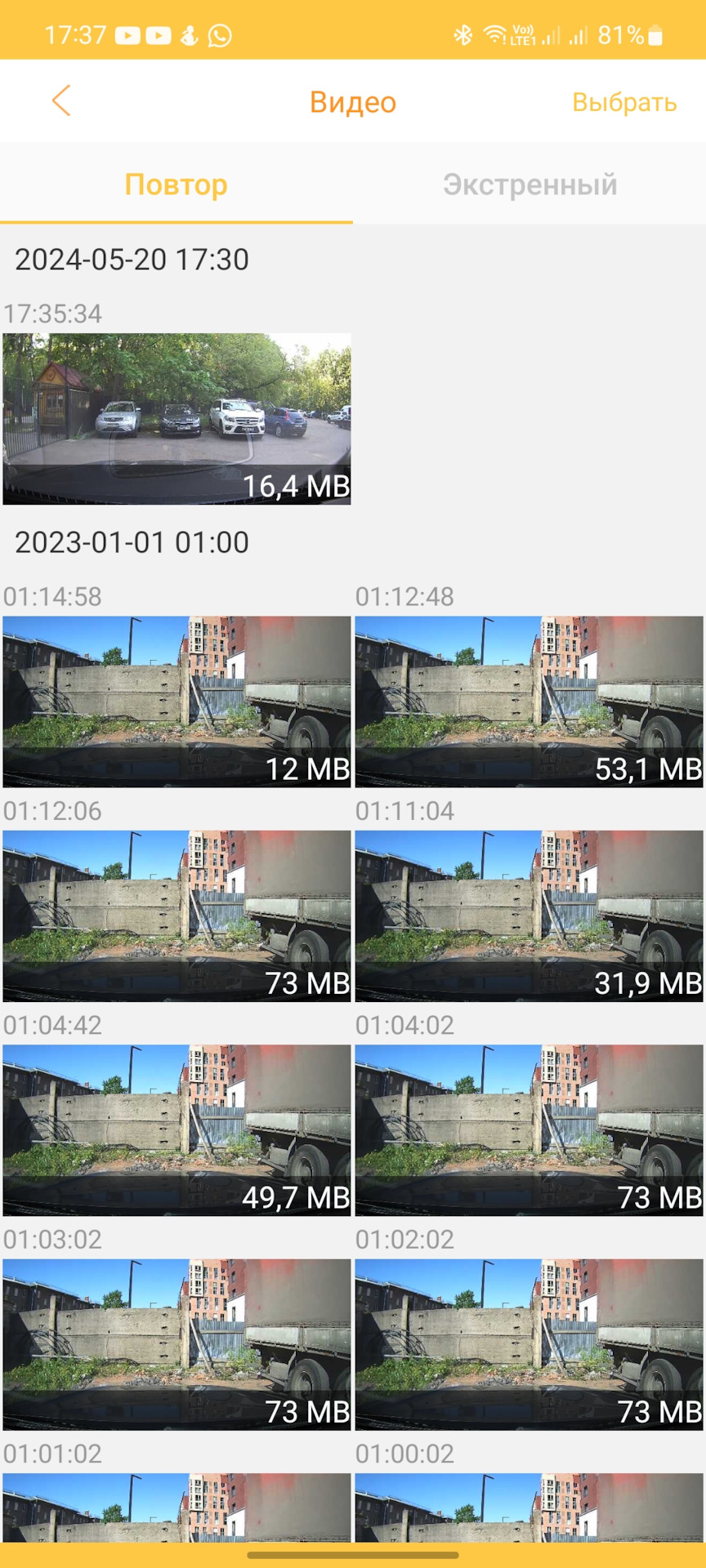Open the 17:35:34 video of 16,4 MB
706x1568 pixels.
176,419
